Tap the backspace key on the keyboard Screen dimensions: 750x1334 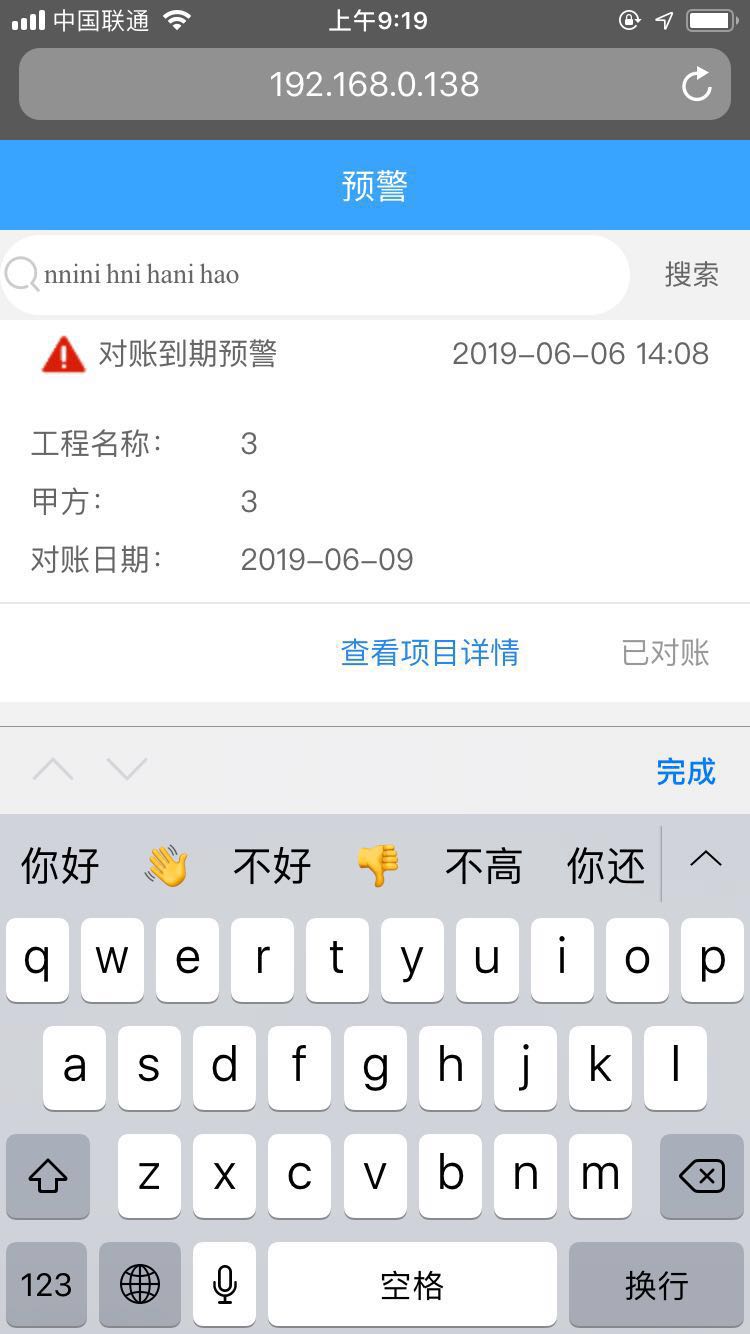700,1176
